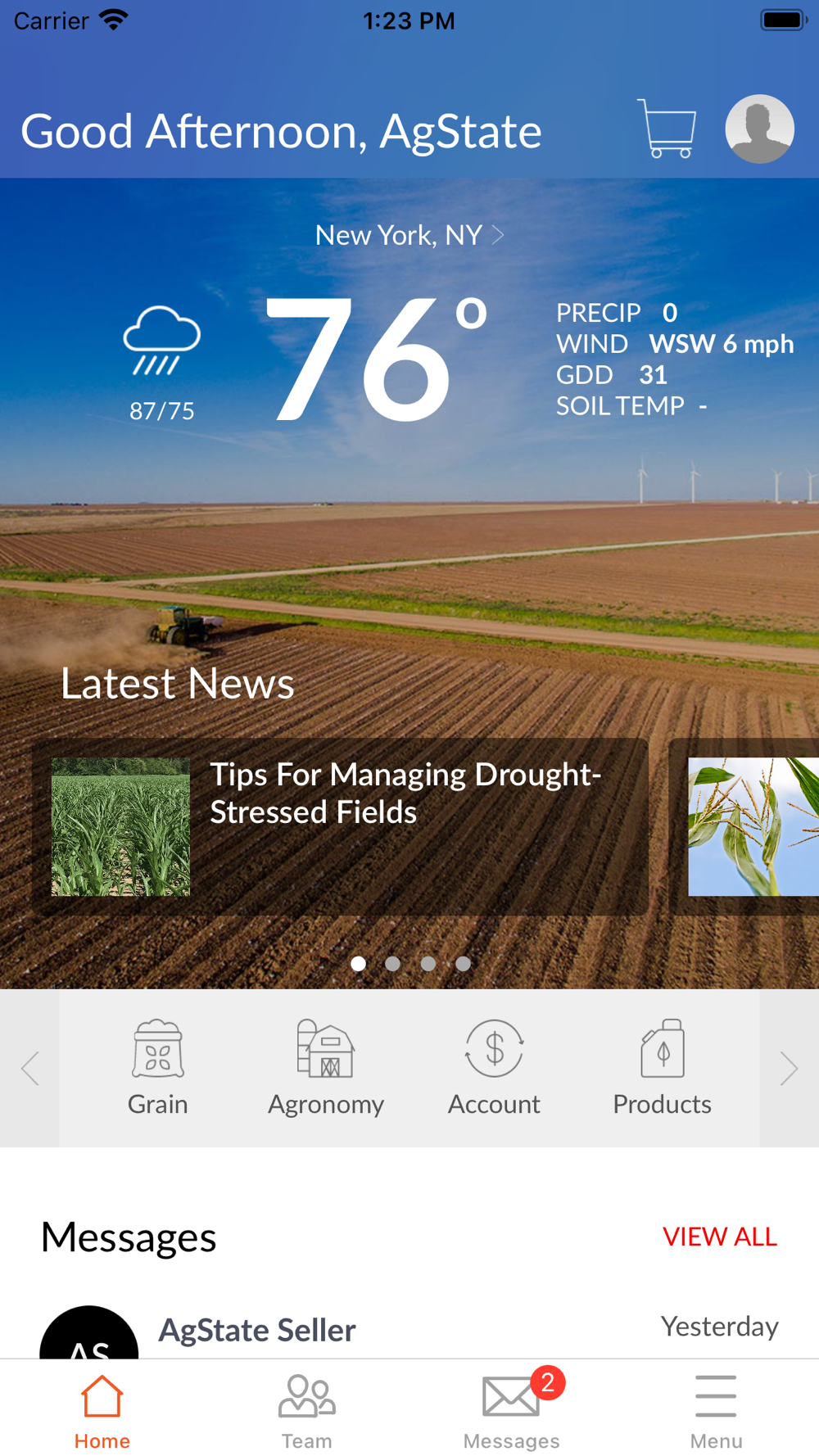View all messages
This screenshot has height=1456, width=819.
tap(719, 1237)
